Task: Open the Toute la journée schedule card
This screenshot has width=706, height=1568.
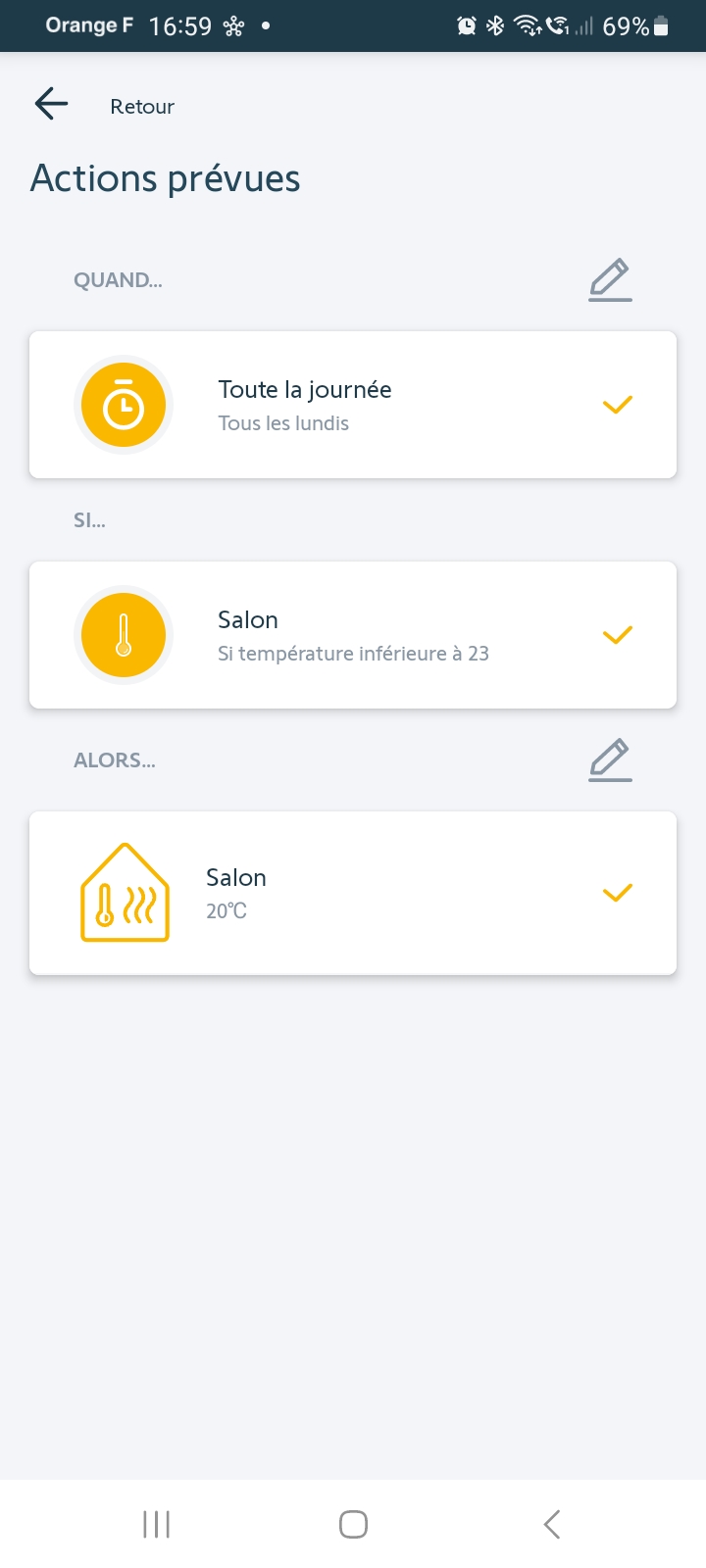Action: tap(353, 405)
